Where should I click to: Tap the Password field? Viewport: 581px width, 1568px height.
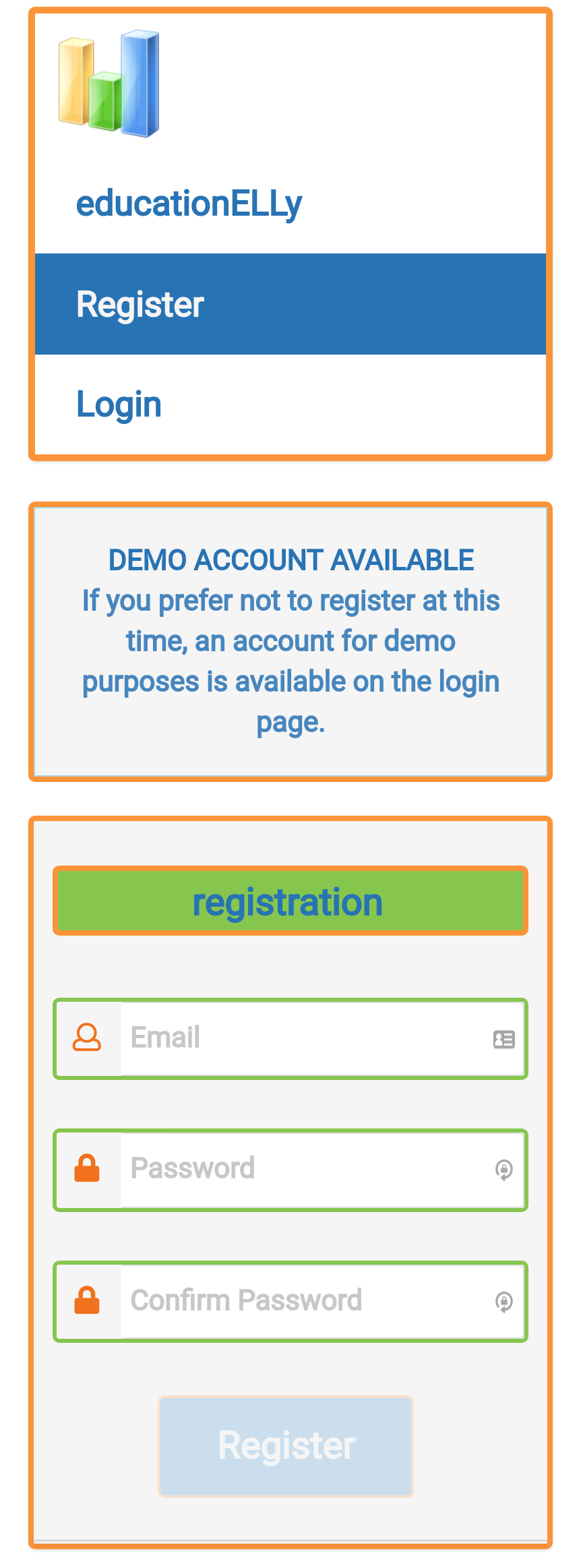coord(303,1169)
